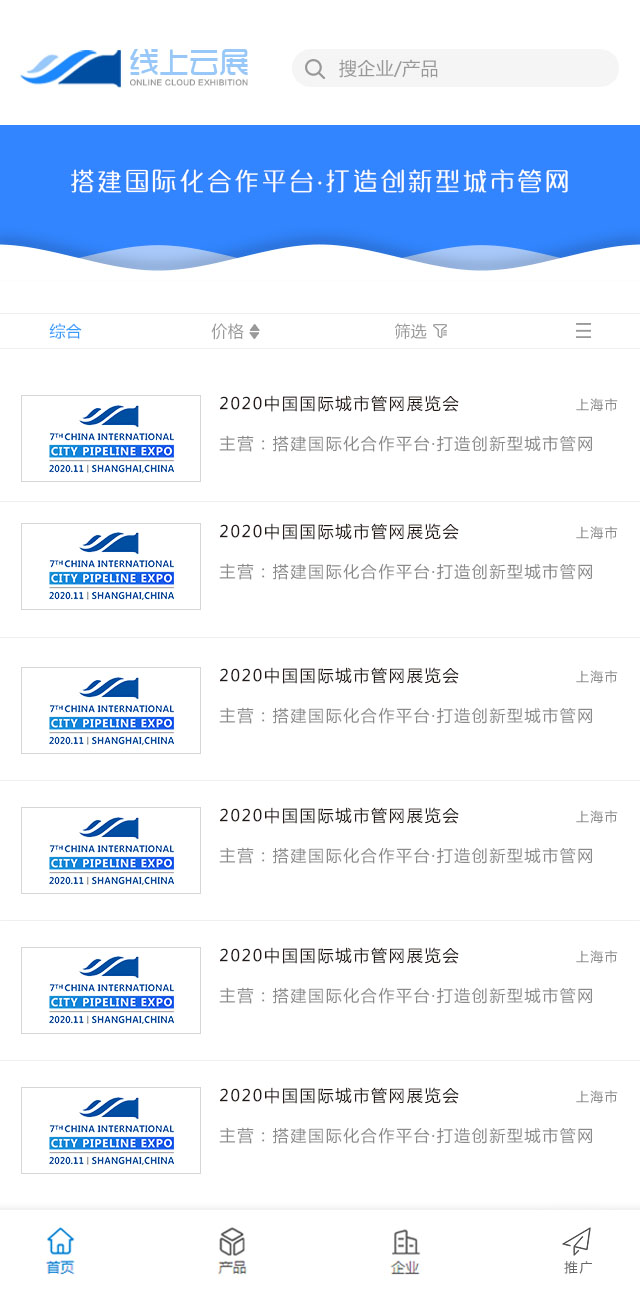Open the 企业 tab
The height and width of the screenshot is (1296, 640).
click(x=405, y=1251)
